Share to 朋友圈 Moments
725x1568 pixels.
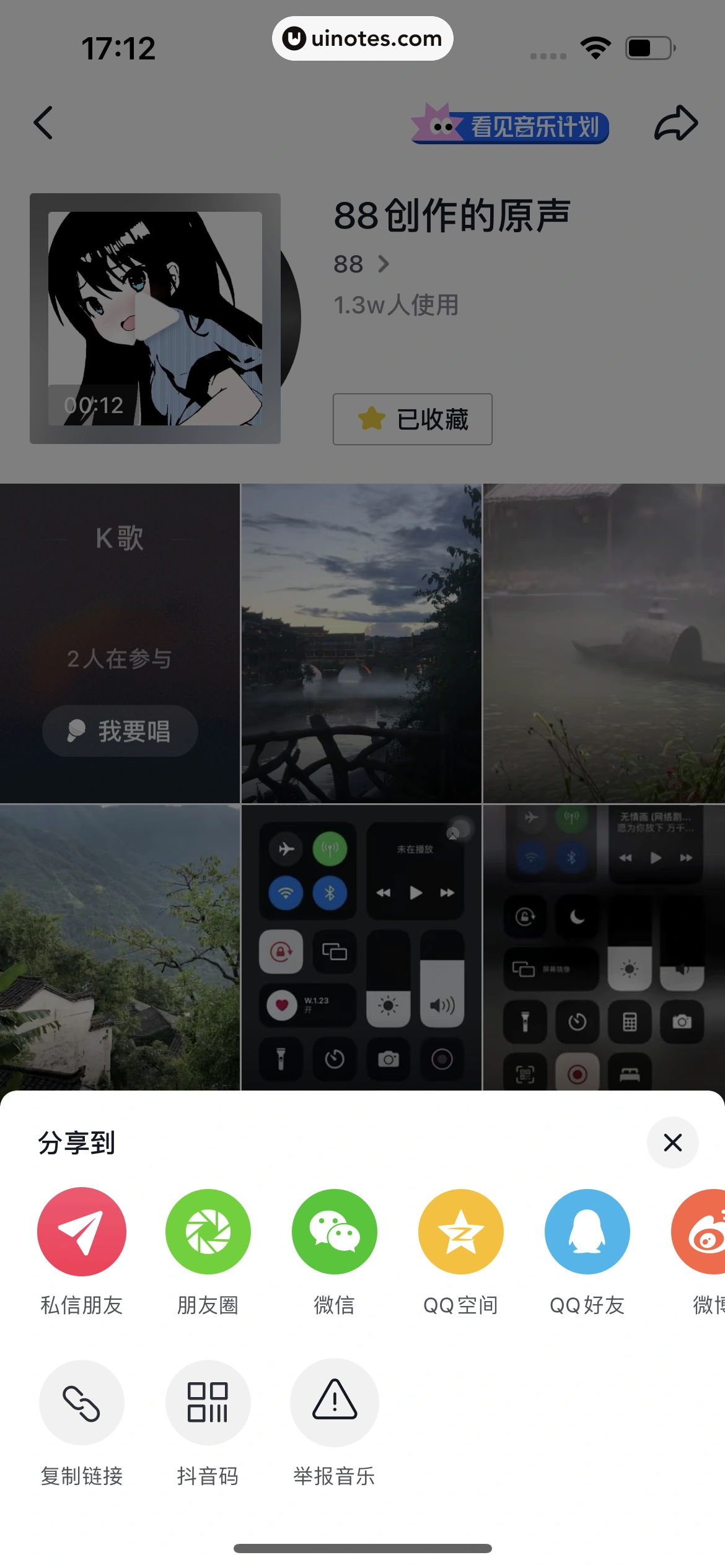[x=208, y=1231]
